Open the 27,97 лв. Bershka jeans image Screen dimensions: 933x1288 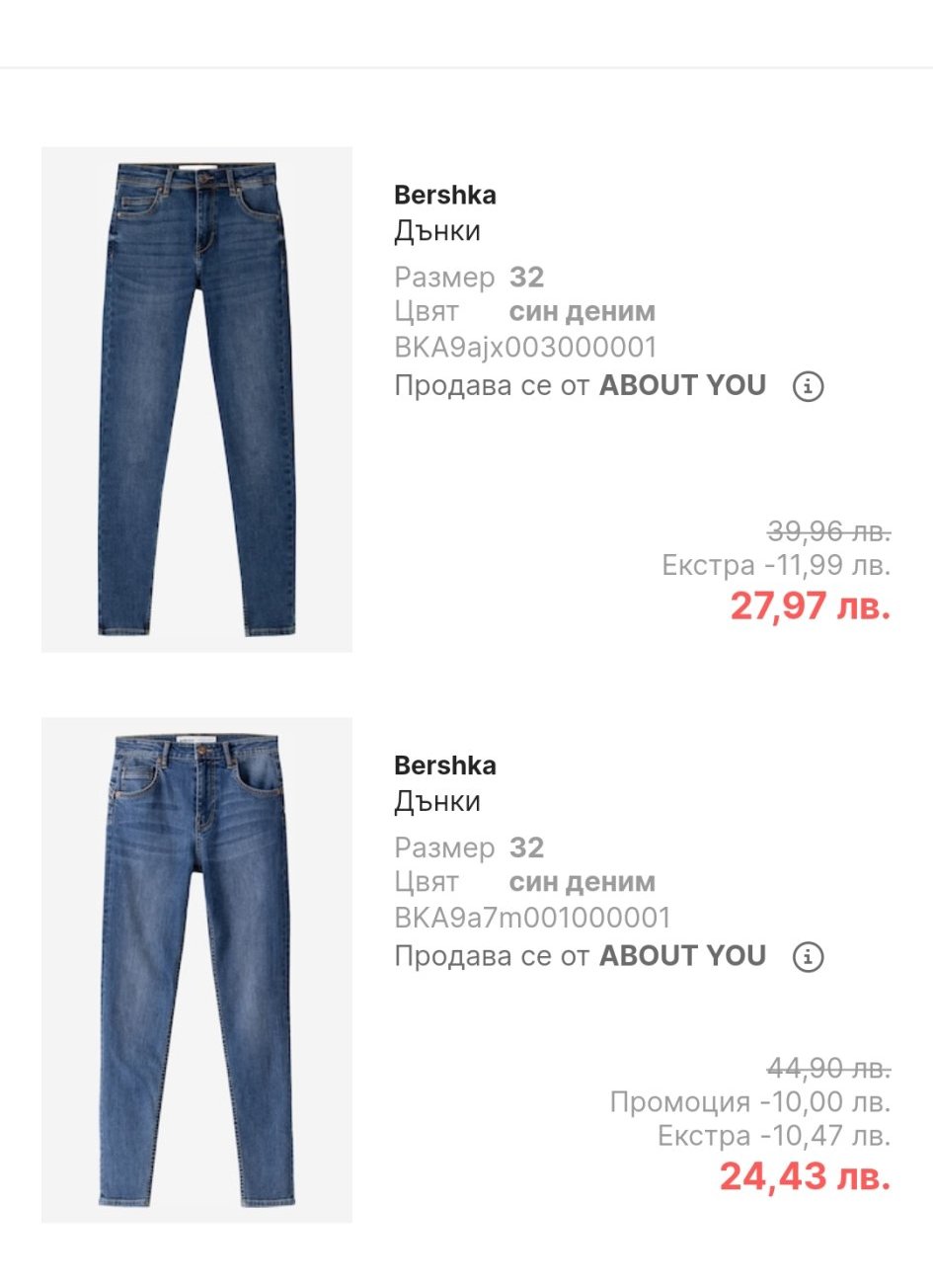(196, 399)
